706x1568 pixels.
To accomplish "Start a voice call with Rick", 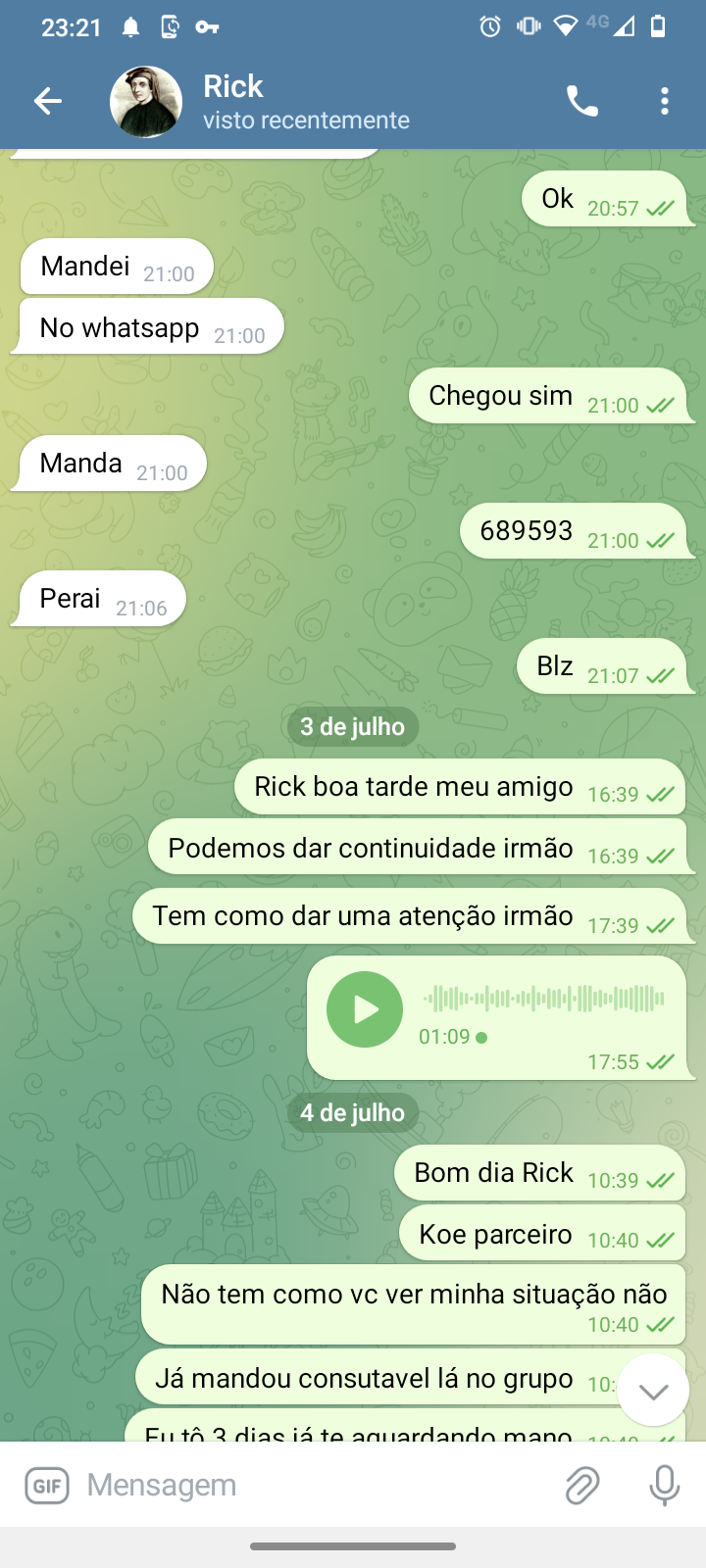I will [581, 101].
